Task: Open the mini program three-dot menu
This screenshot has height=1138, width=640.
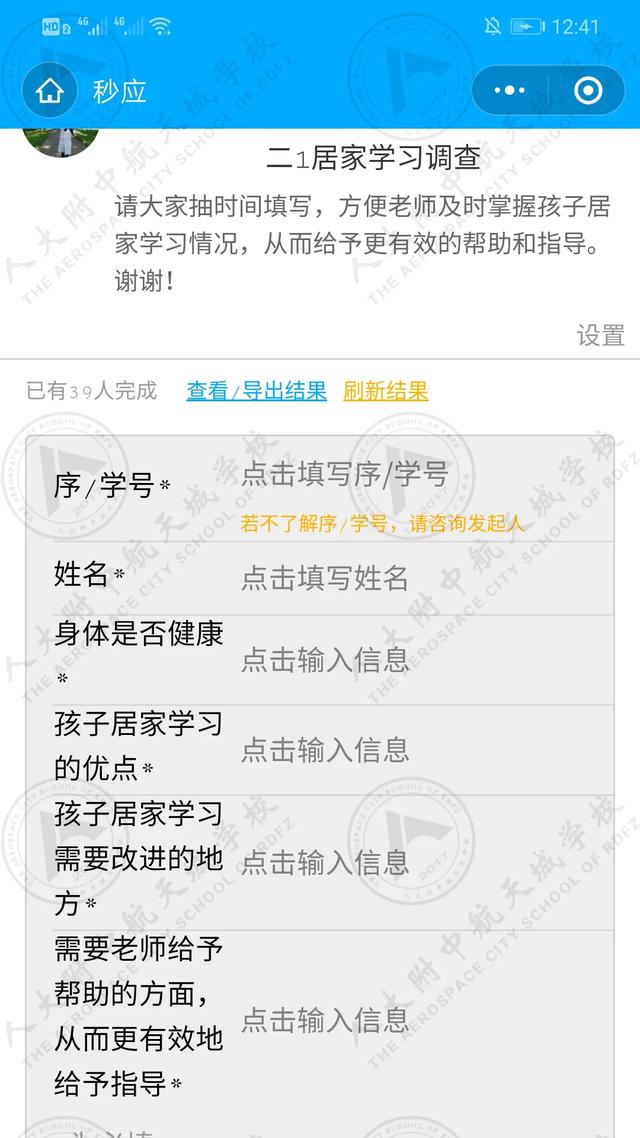Action: pos(509,91)
